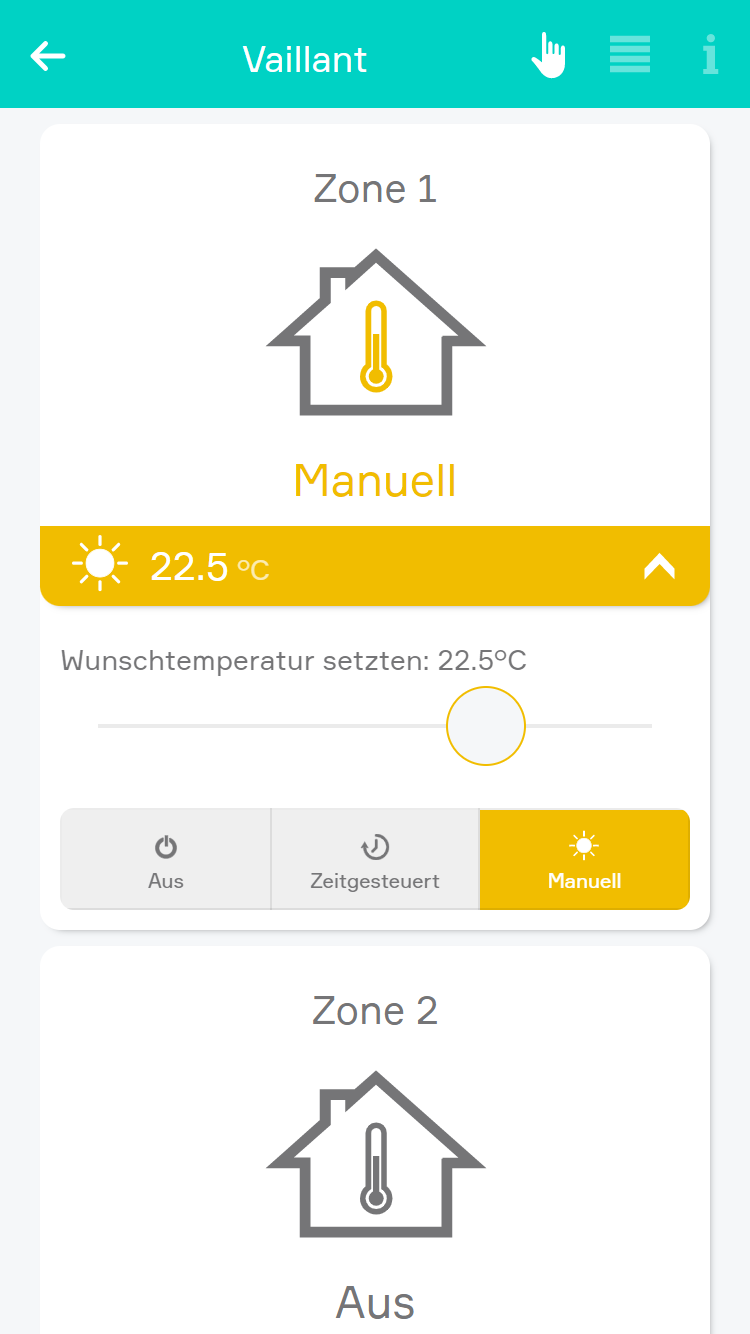
Task: Select Zeitgesteuert mode for Zone 1
Action: coord(375,860)
